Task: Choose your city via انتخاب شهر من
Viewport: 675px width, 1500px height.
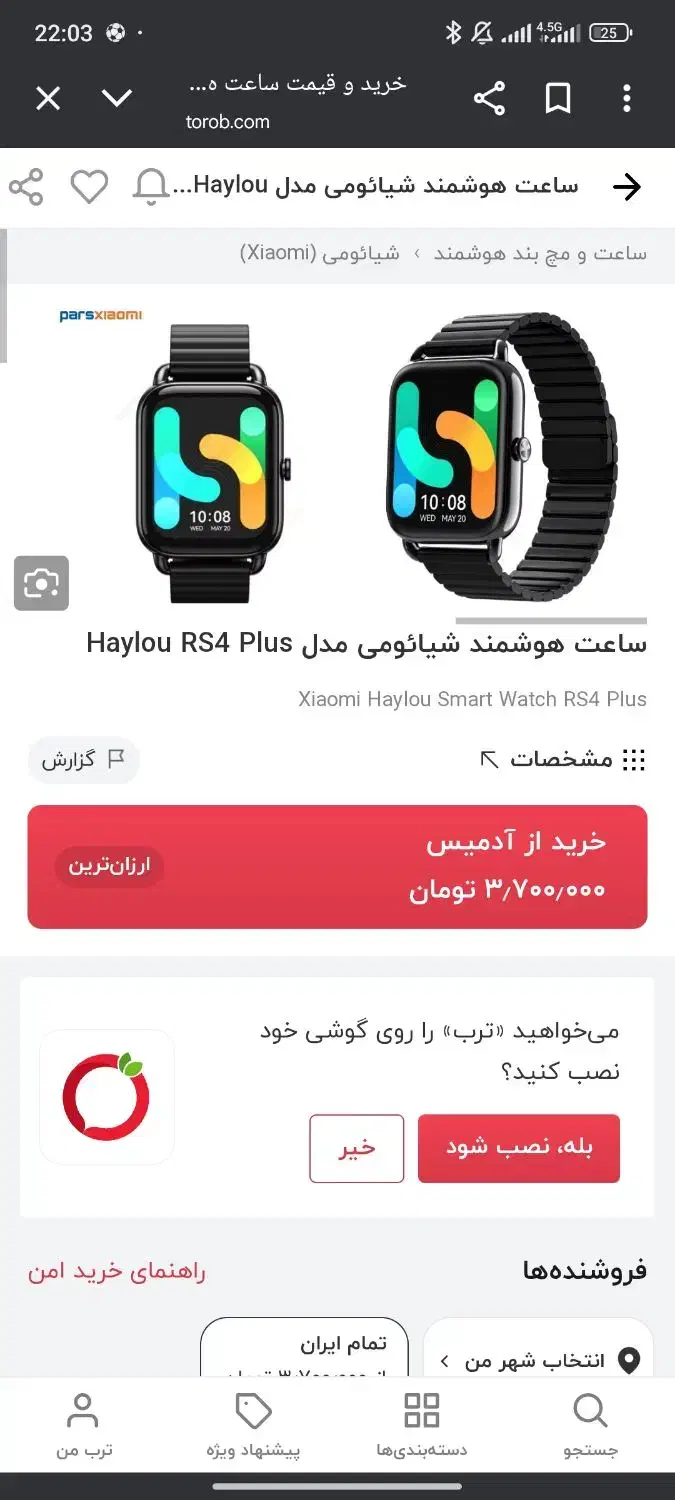Action: [538, 1360]
